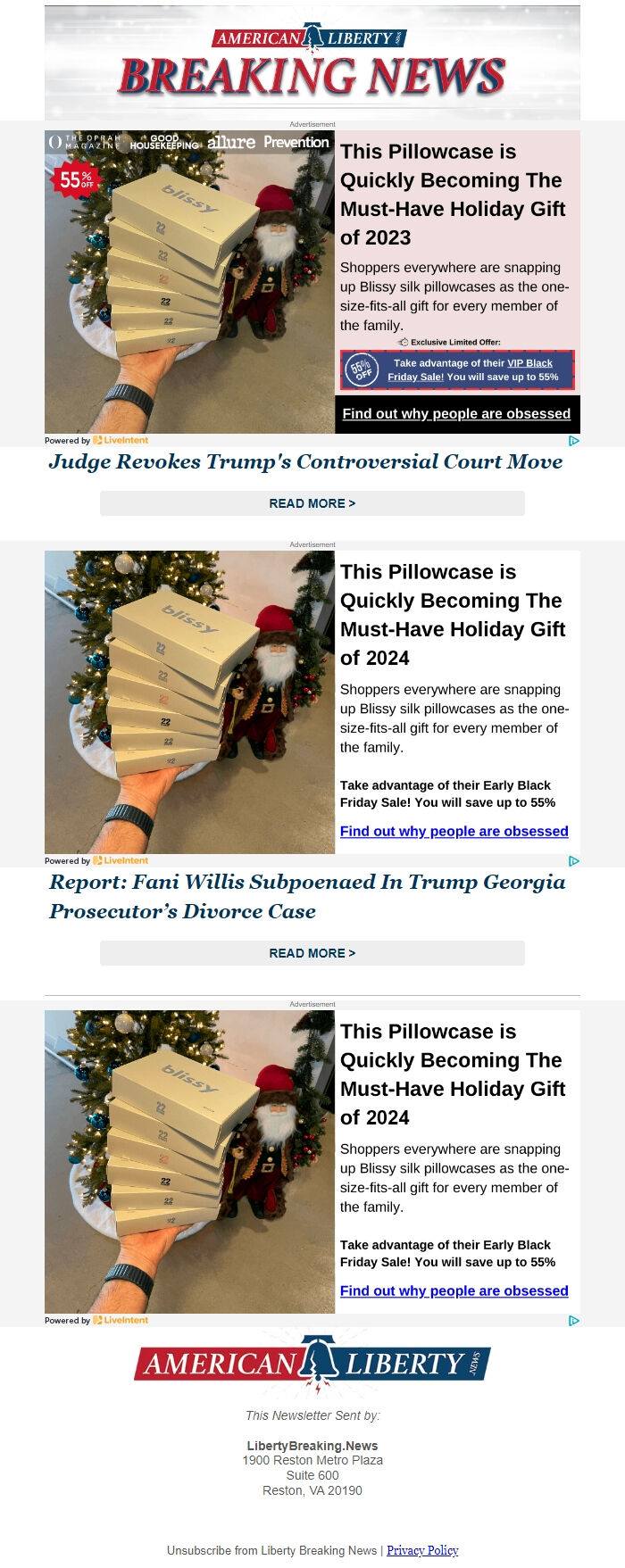Tap the black Find out why people are obsessed banner
The image size is (625, 1568).
tap(456, 414)
